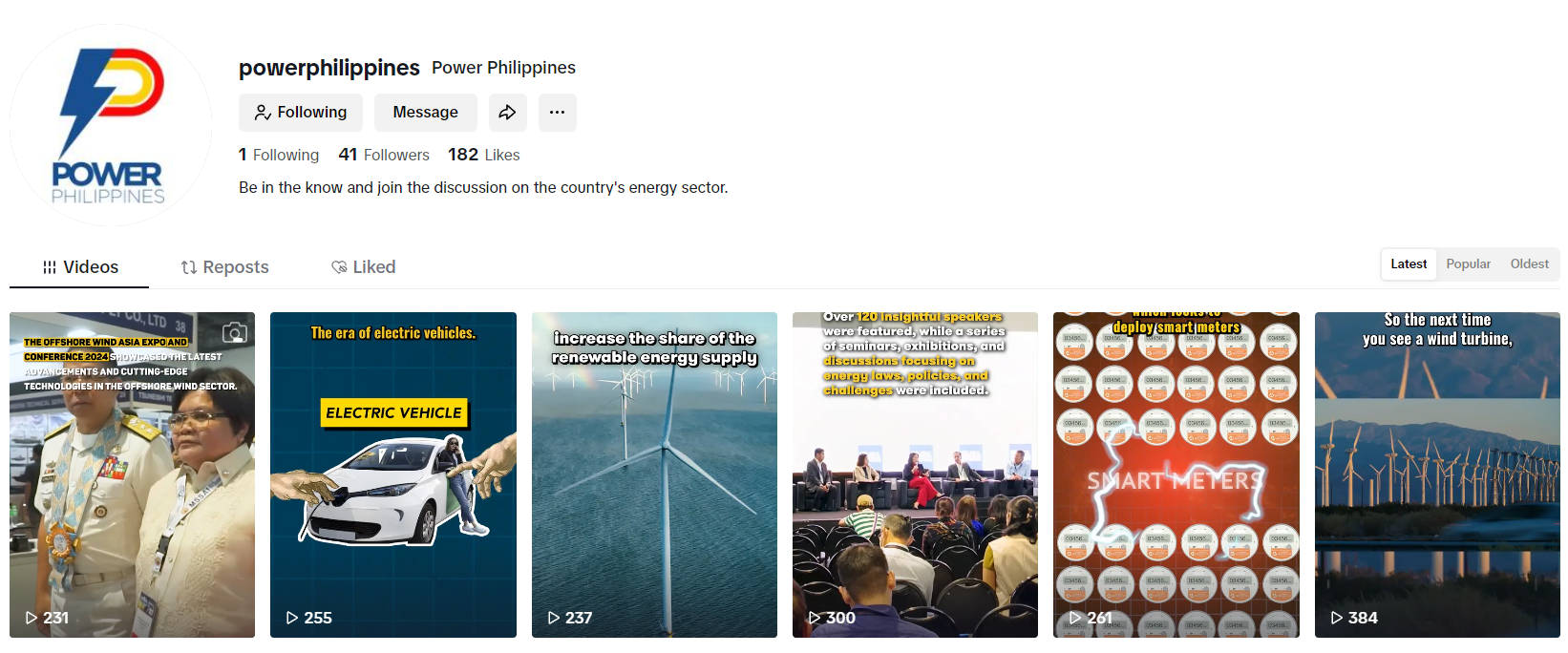Viewport: 1568px width, 653px height.
Task: Open the Offshore Wind Asia Expo video
Action: 133,474
